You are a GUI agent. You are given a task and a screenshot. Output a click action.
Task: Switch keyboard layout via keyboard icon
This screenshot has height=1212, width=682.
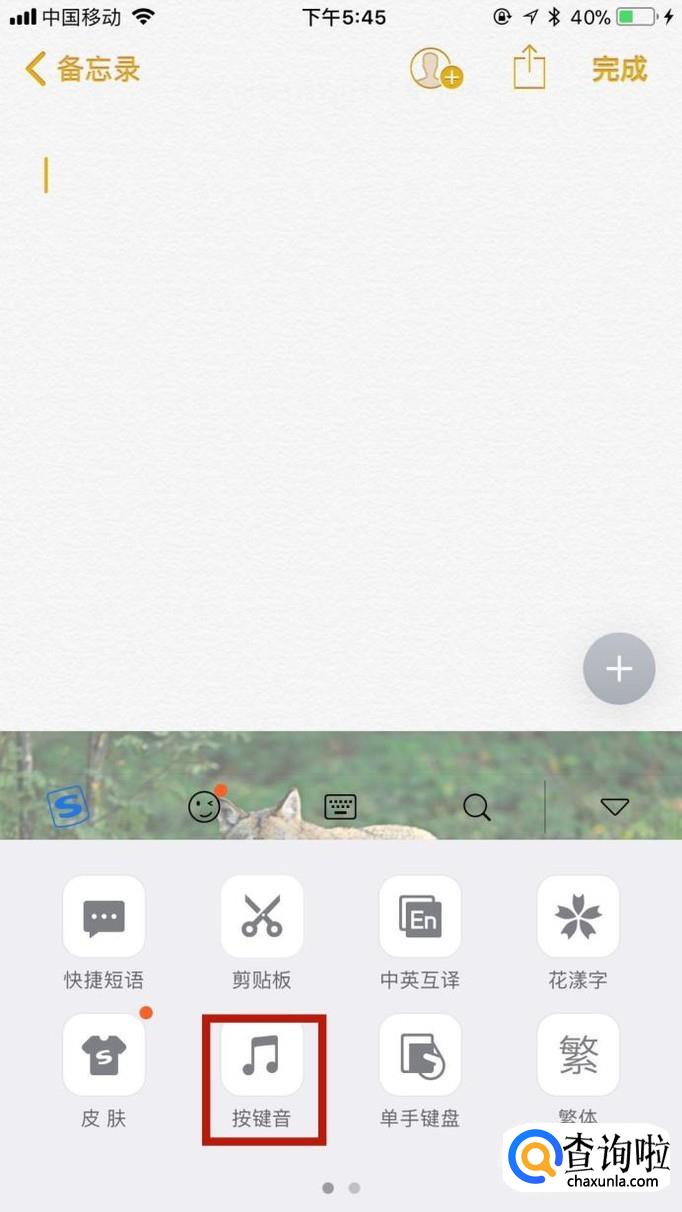341,807
